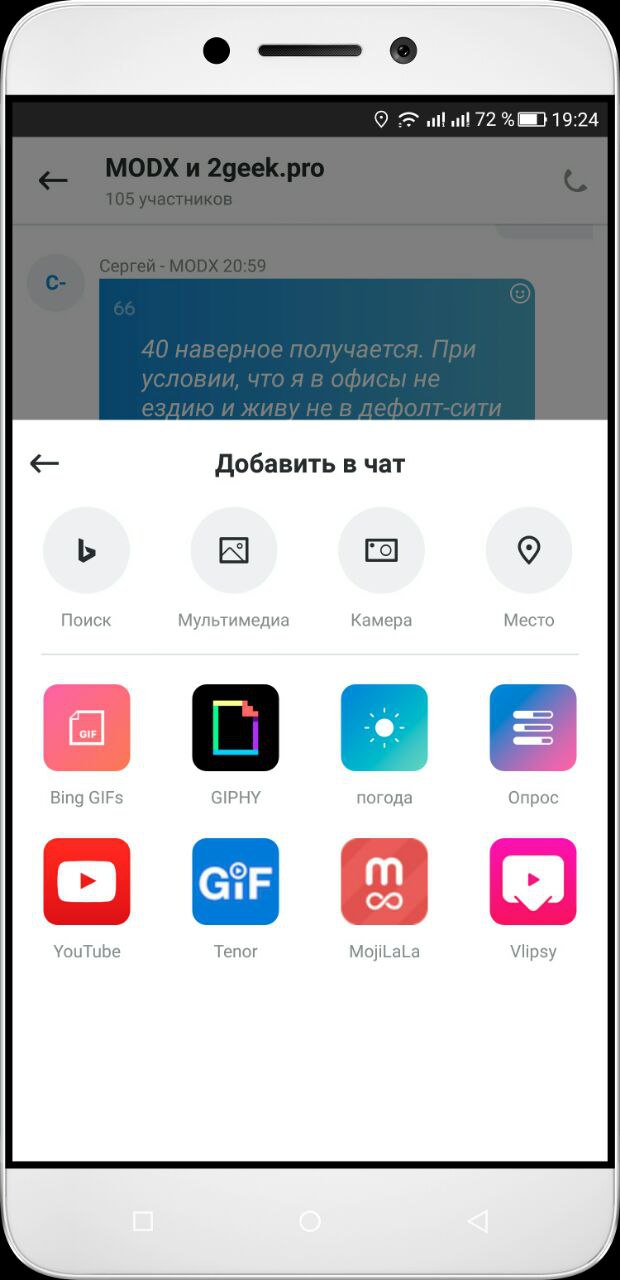Viewport: 620px width, 1280px height.
Task: Close the Добавить в чат panel with its back arrow
Action: 45,463
